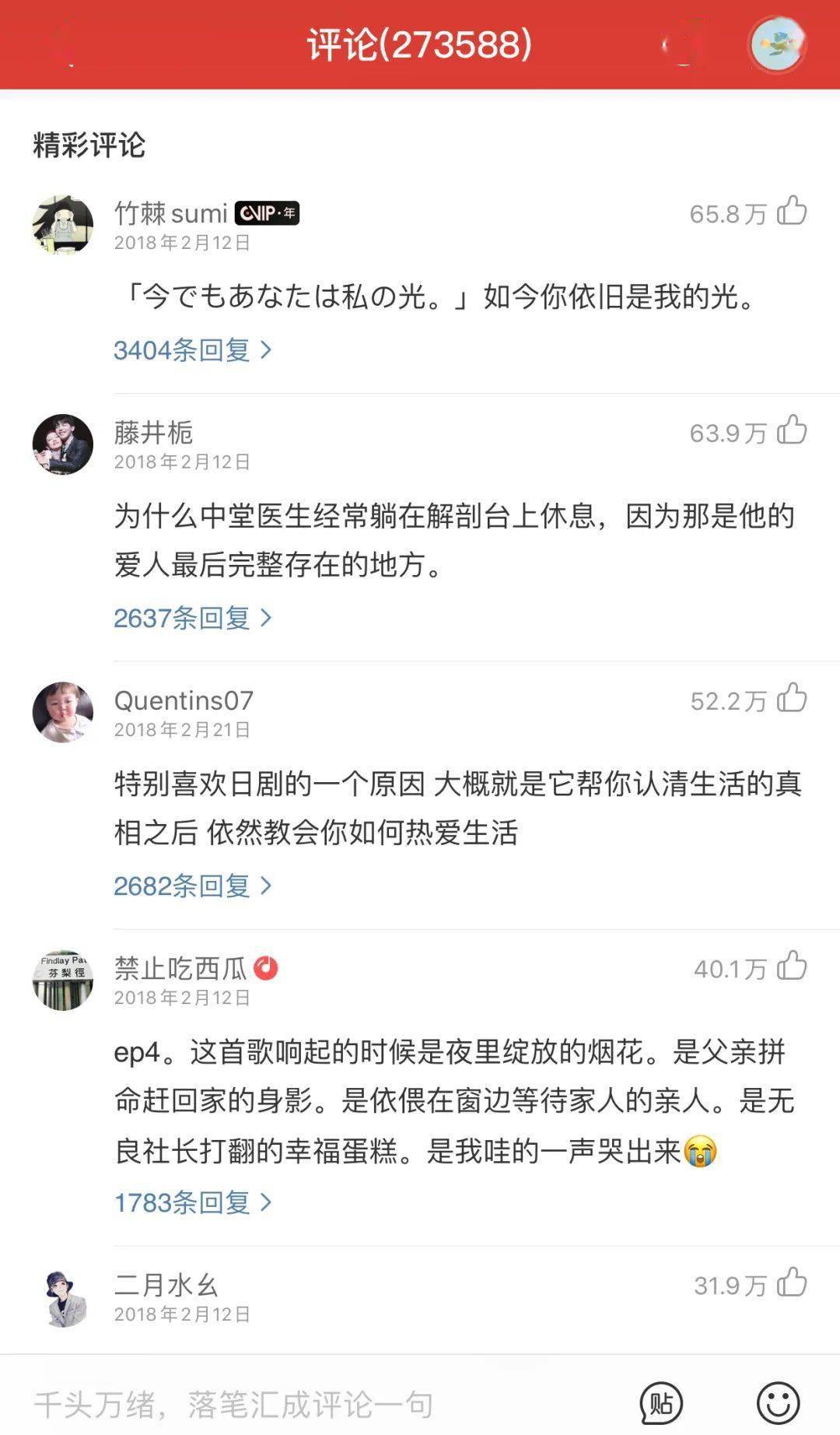Give a thumbs up to 禁止吃西瓜's comment
The image size is (840, 1435).
point(792,967)
